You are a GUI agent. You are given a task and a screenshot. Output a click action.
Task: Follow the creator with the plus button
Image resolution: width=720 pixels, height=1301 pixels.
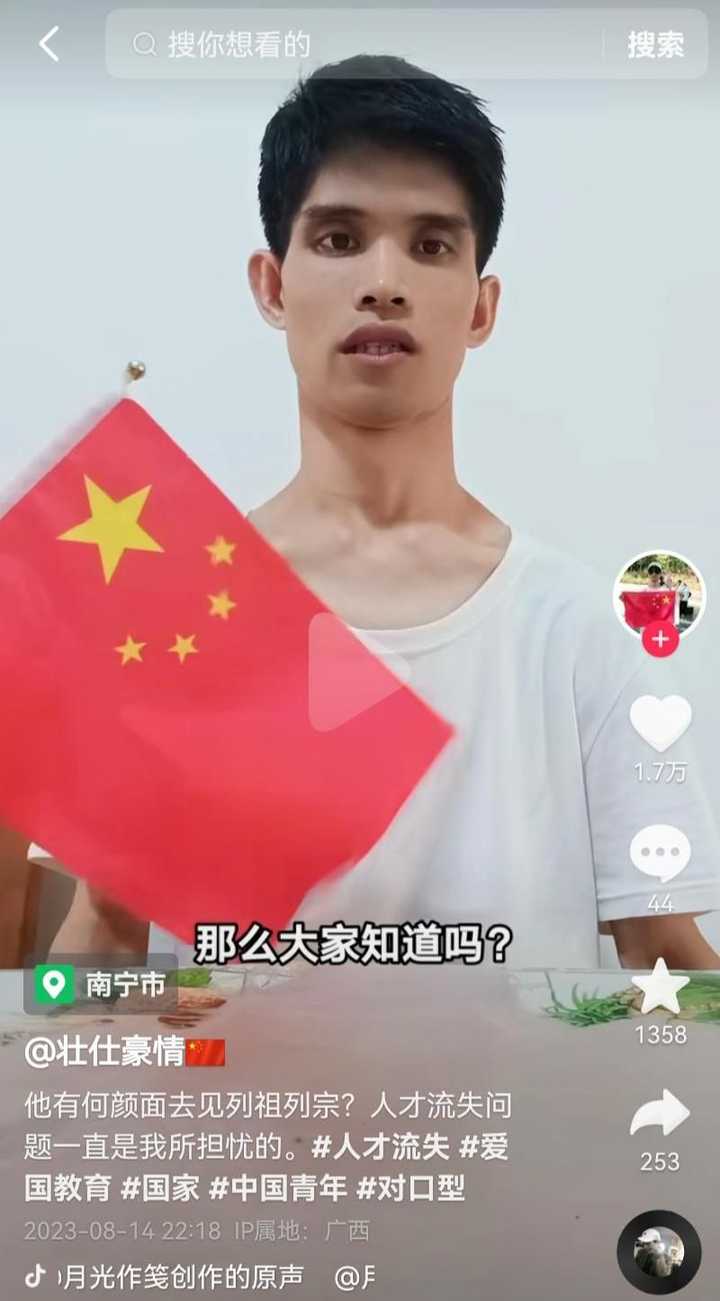[x=660, y=638]
